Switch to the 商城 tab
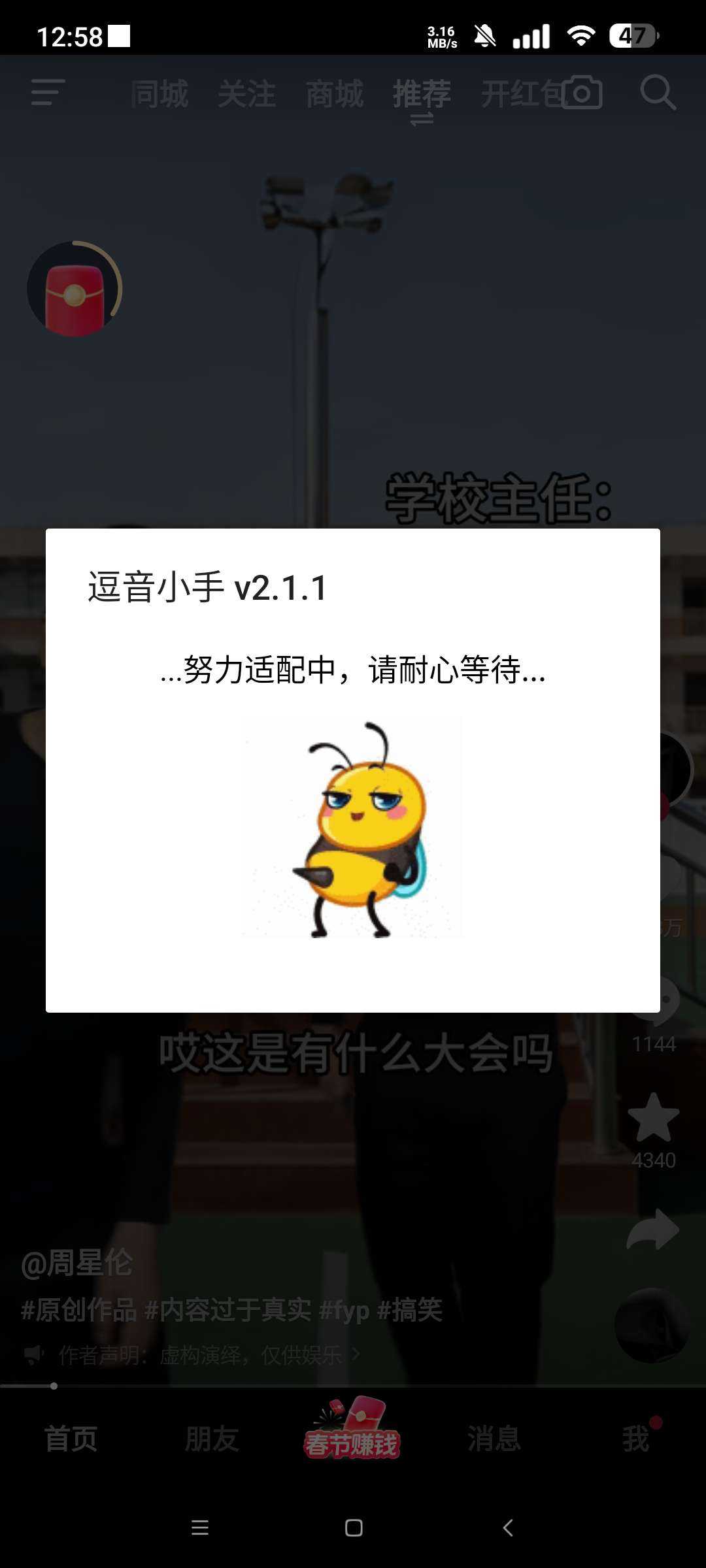706x1568 pixels. tap(334, 94)
